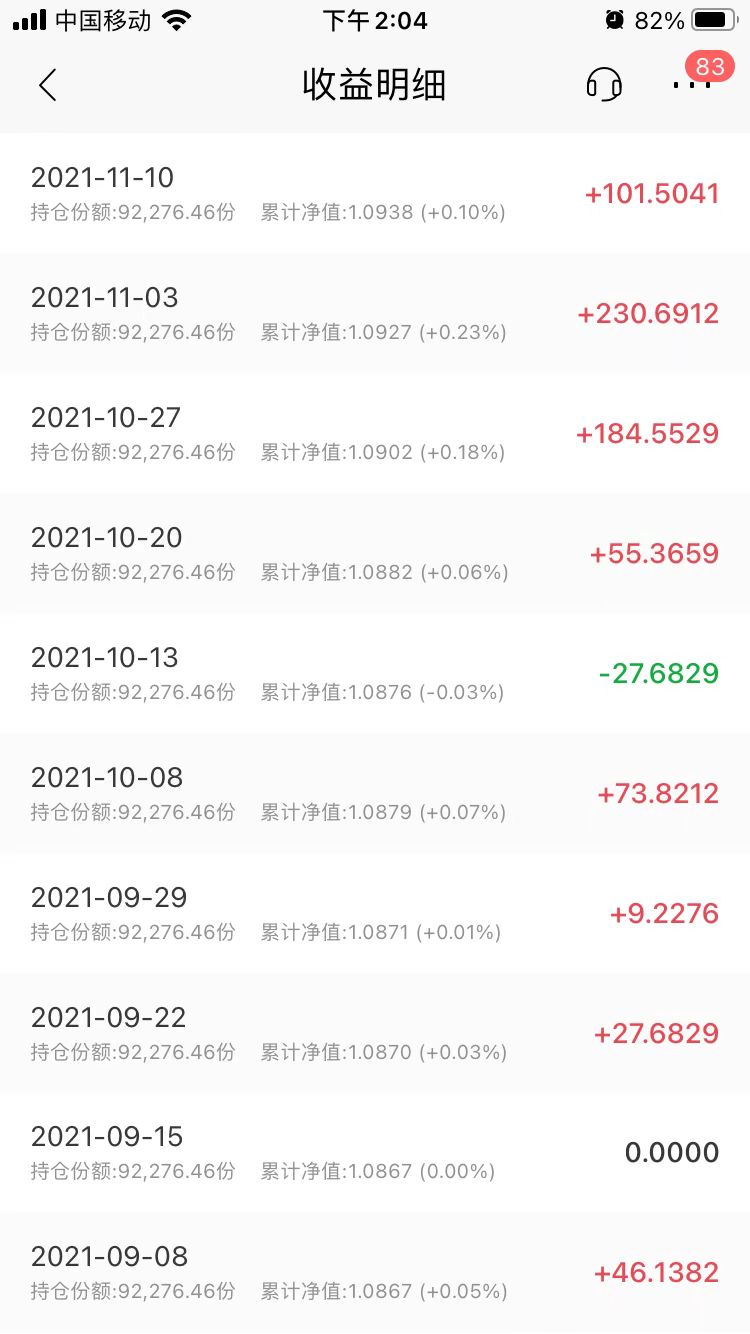This screenshot has width=750, height=1334.
Task: Select the 2021-11-10 earnings entry
Action: coord(375,192)
